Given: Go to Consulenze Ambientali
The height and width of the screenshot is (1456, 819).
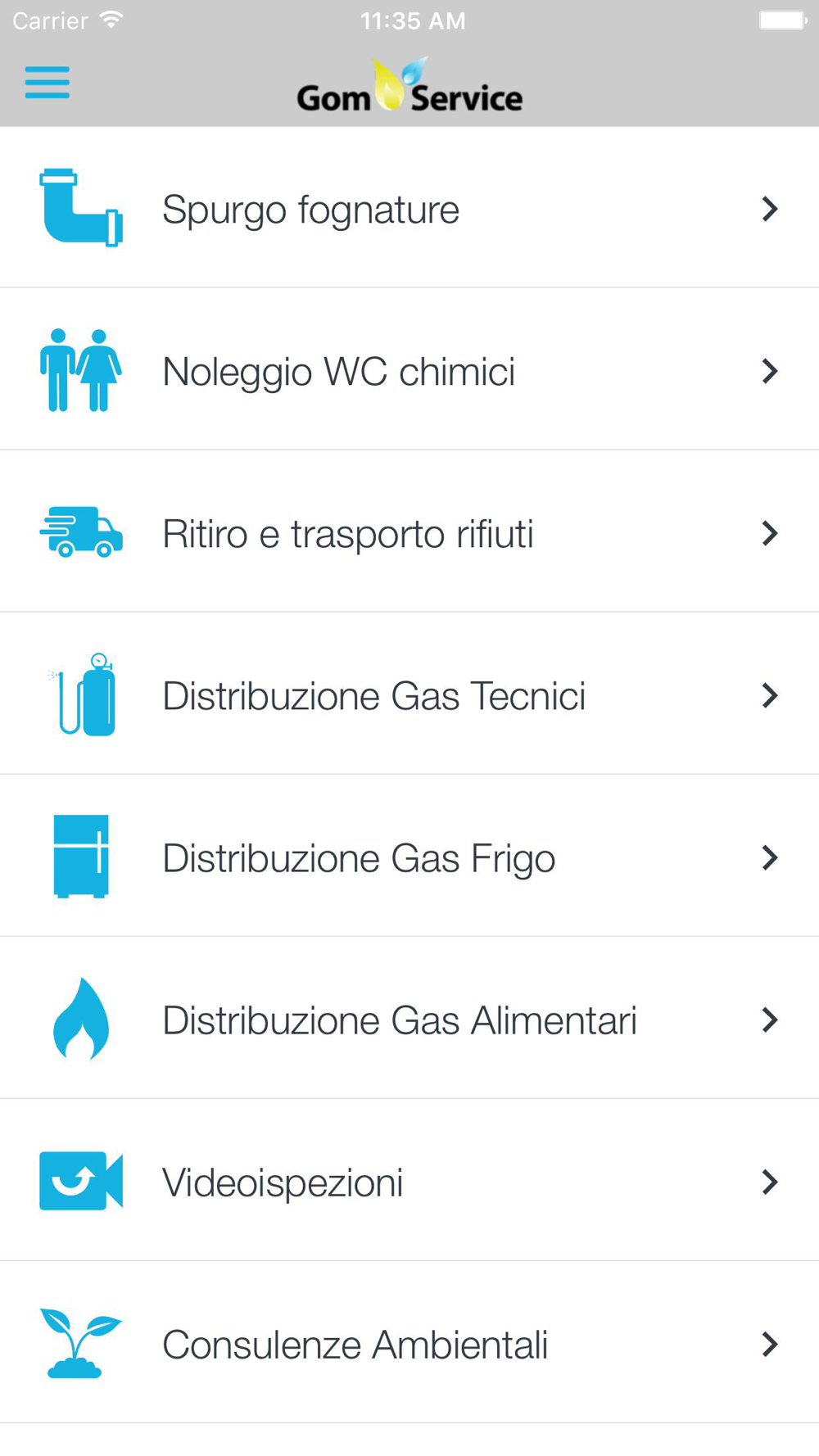Looking at the screenshot, I should (409, 1342).
